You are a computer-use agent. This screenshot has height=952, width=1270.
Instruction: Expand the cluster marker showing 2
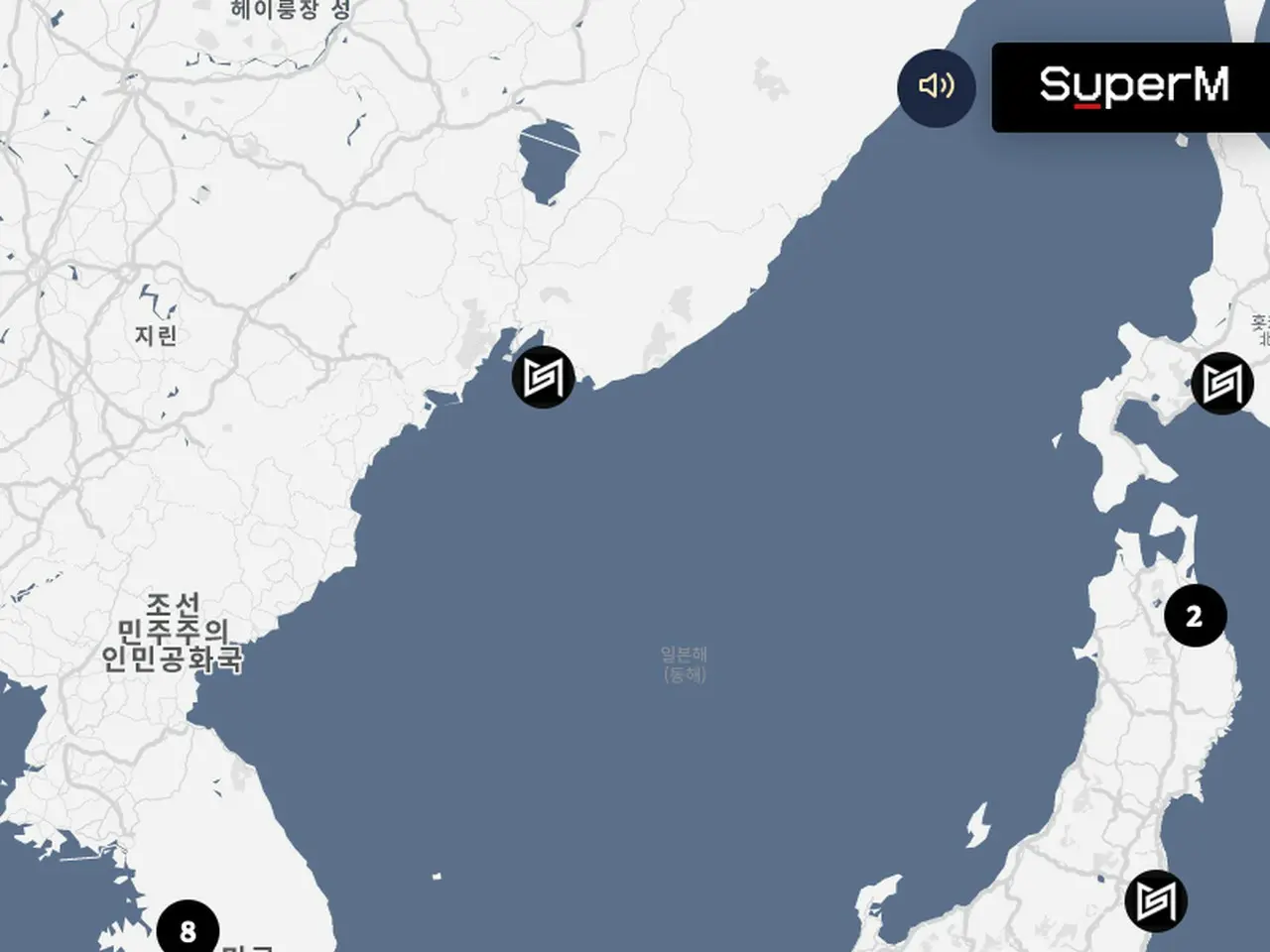(1195, 616)
